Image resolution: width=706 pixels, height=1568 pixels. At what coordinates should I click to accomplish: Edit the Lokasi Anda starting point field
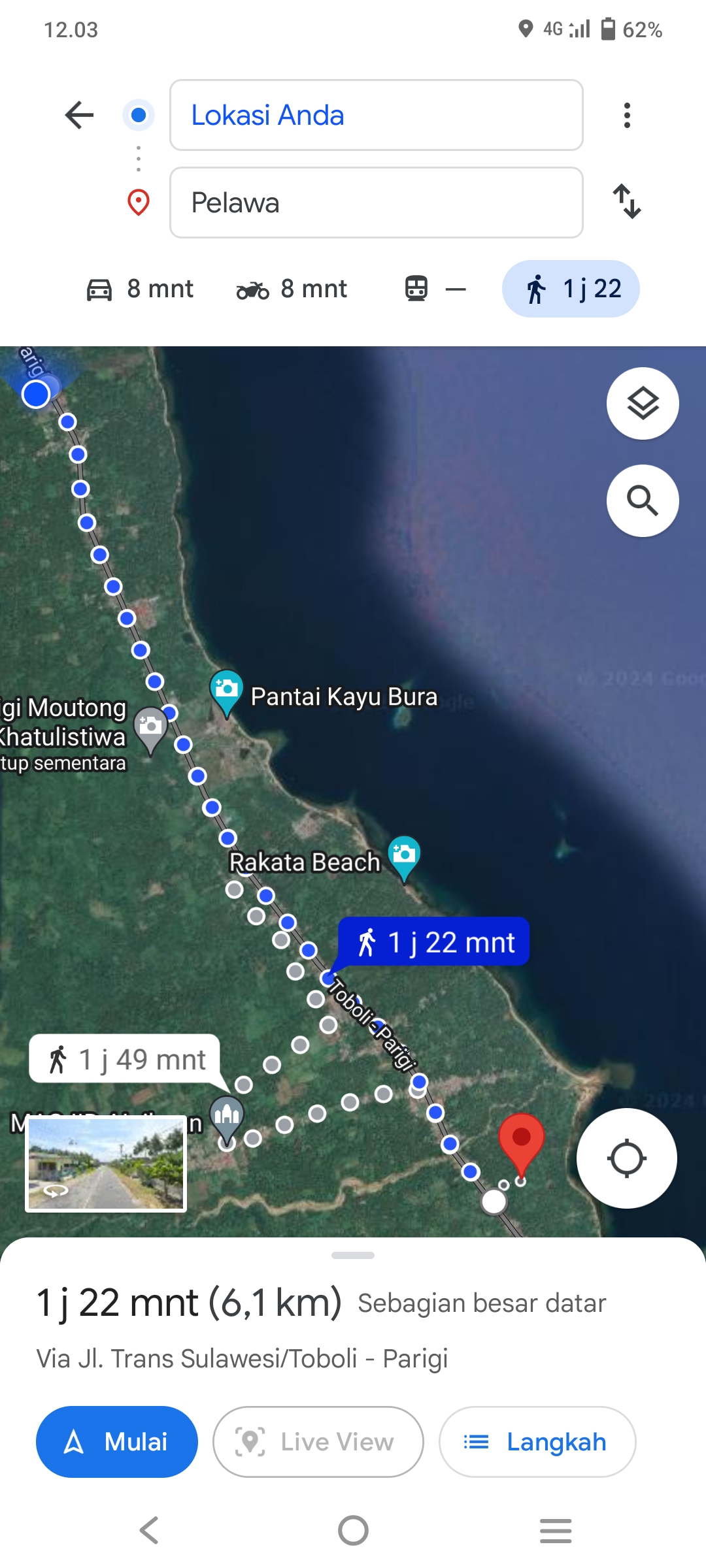pyautogui.click(x=376, y=115)
